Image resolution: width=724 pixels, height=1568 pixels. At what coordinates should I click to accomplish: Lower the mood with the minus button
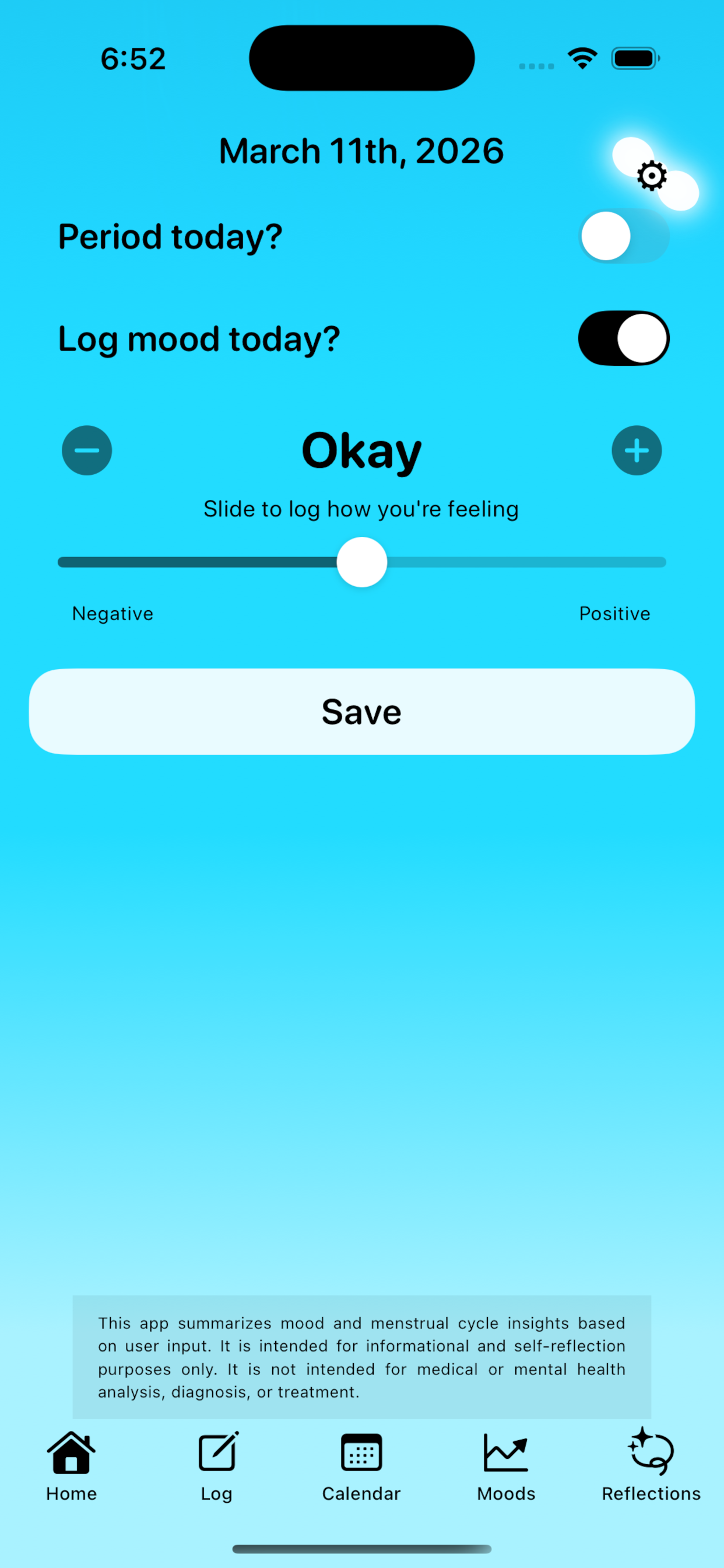pyautogui.click(x=87, y=450)
